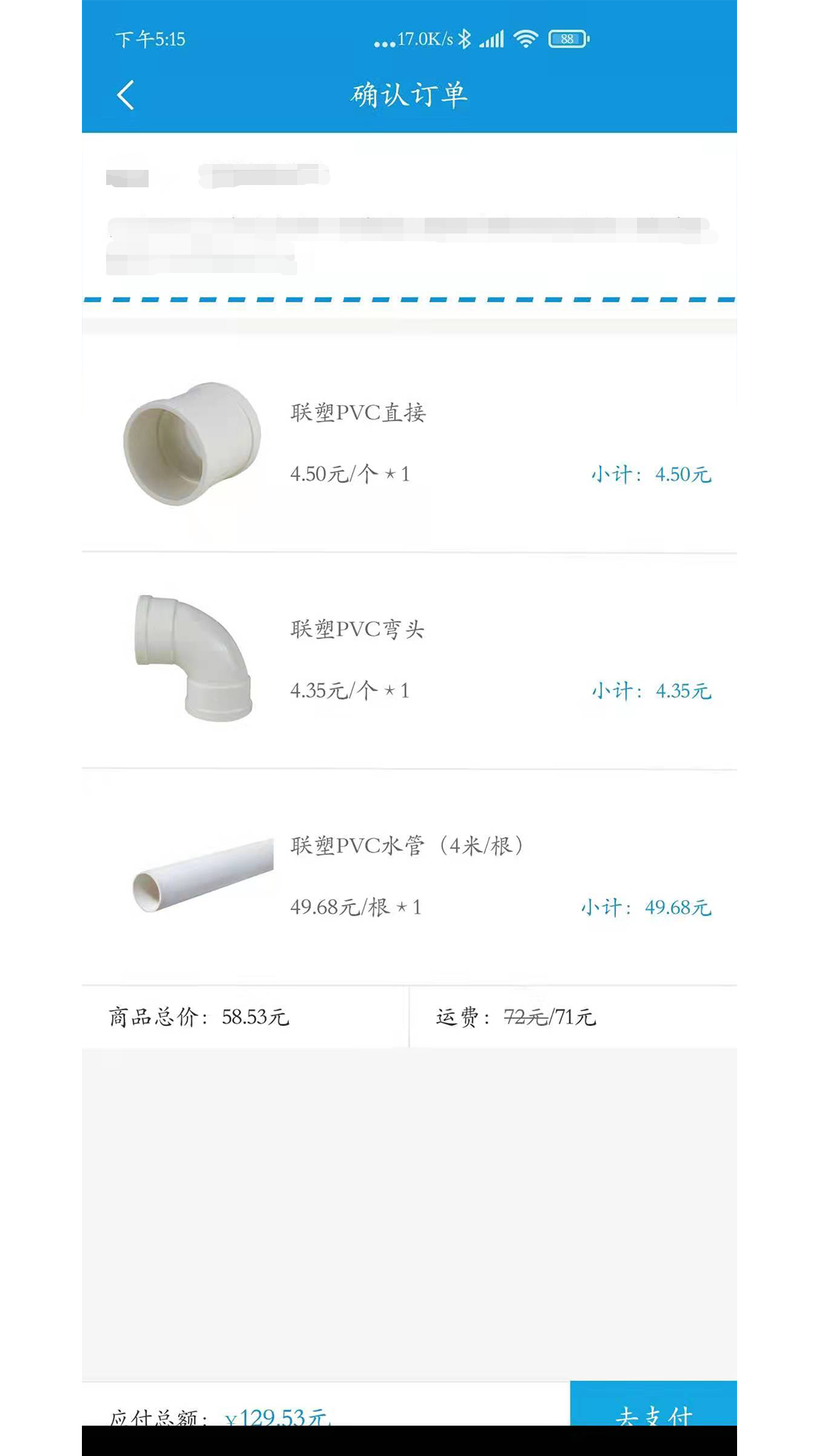Select the 确认订单 title bar
Viewport: 819px width, 1456px height.
pyautogui.click(x=409, y=96)
